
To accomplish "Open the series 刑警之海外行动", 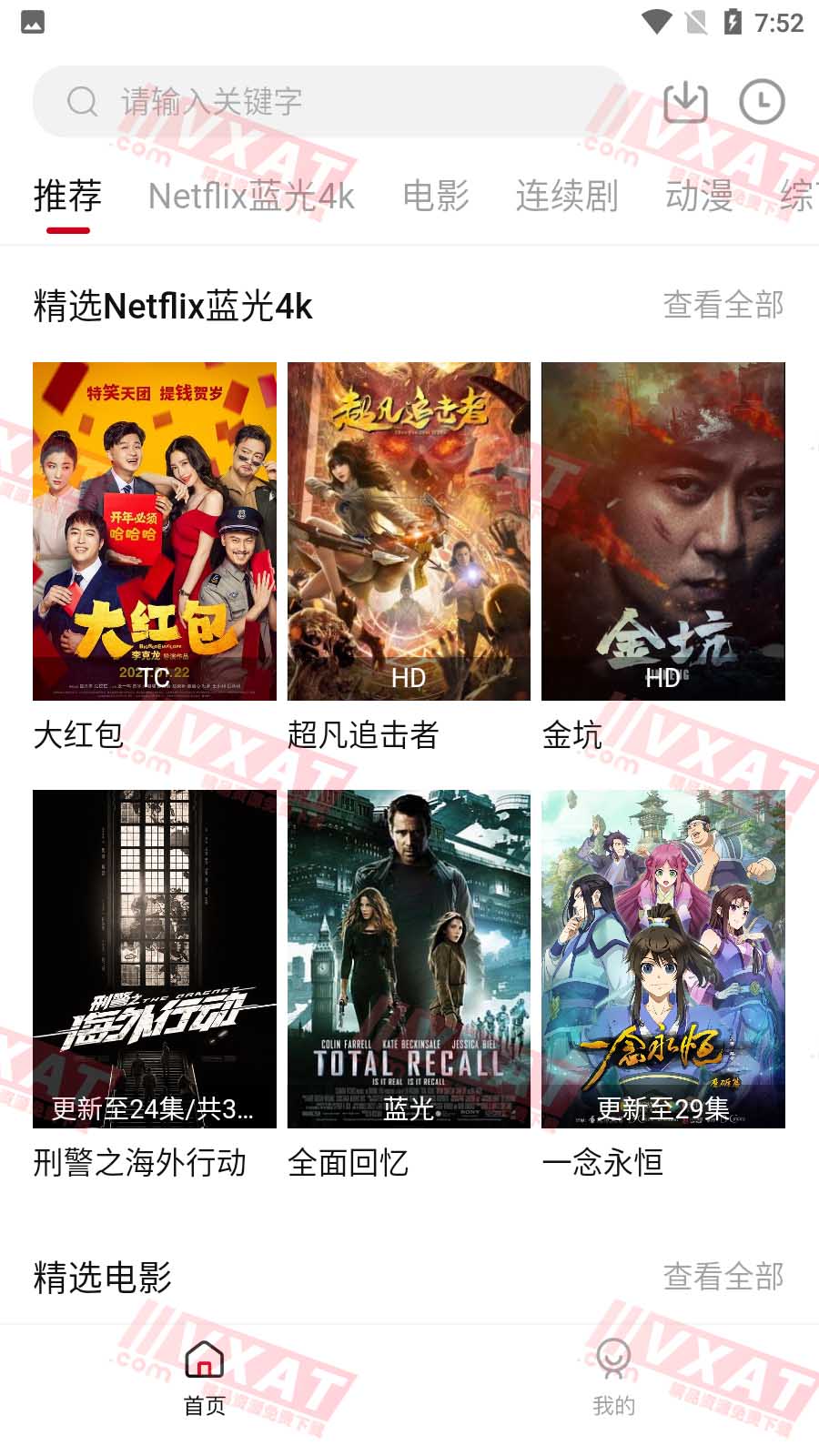I will point(155,959).
